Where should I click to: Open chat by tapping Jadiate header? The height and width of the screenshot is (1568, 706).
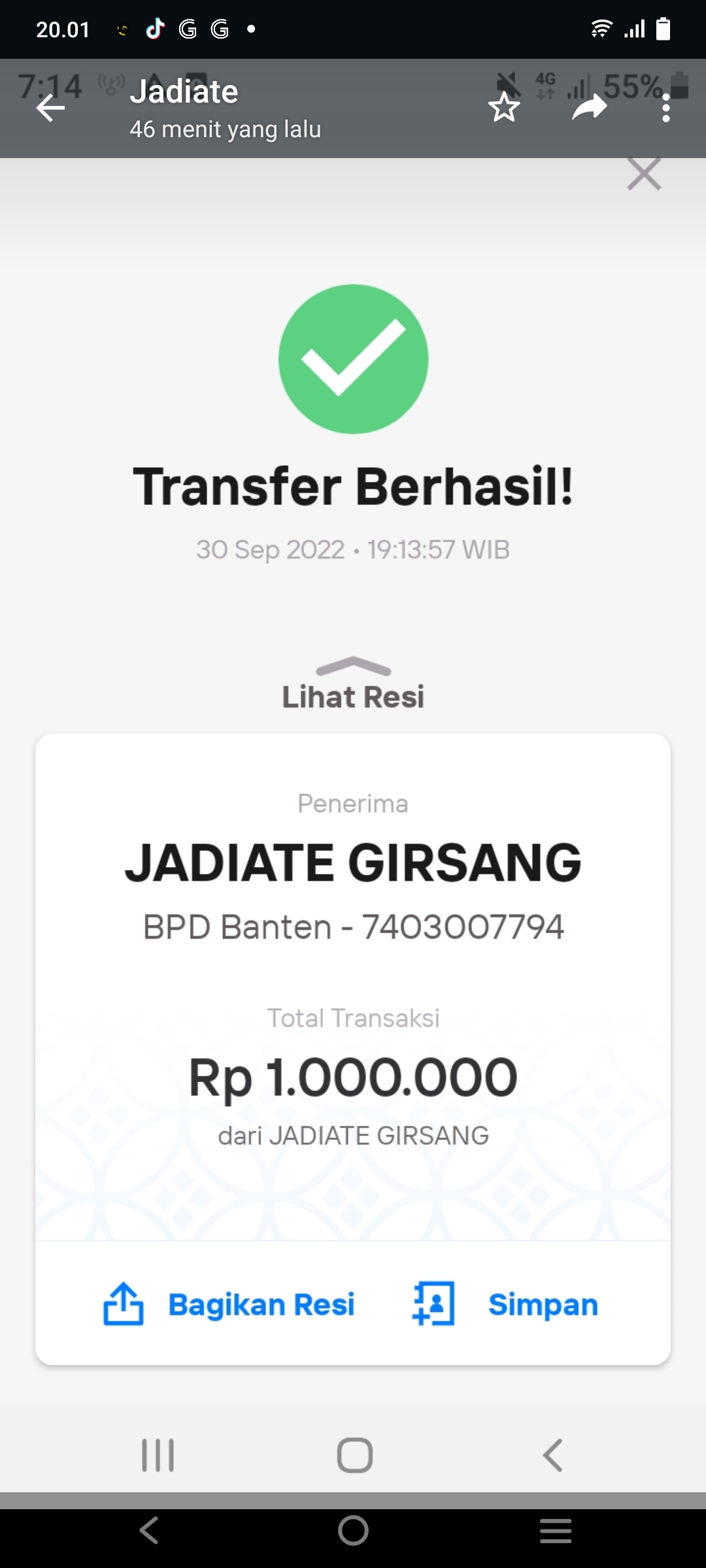click(x=184, y=91)
